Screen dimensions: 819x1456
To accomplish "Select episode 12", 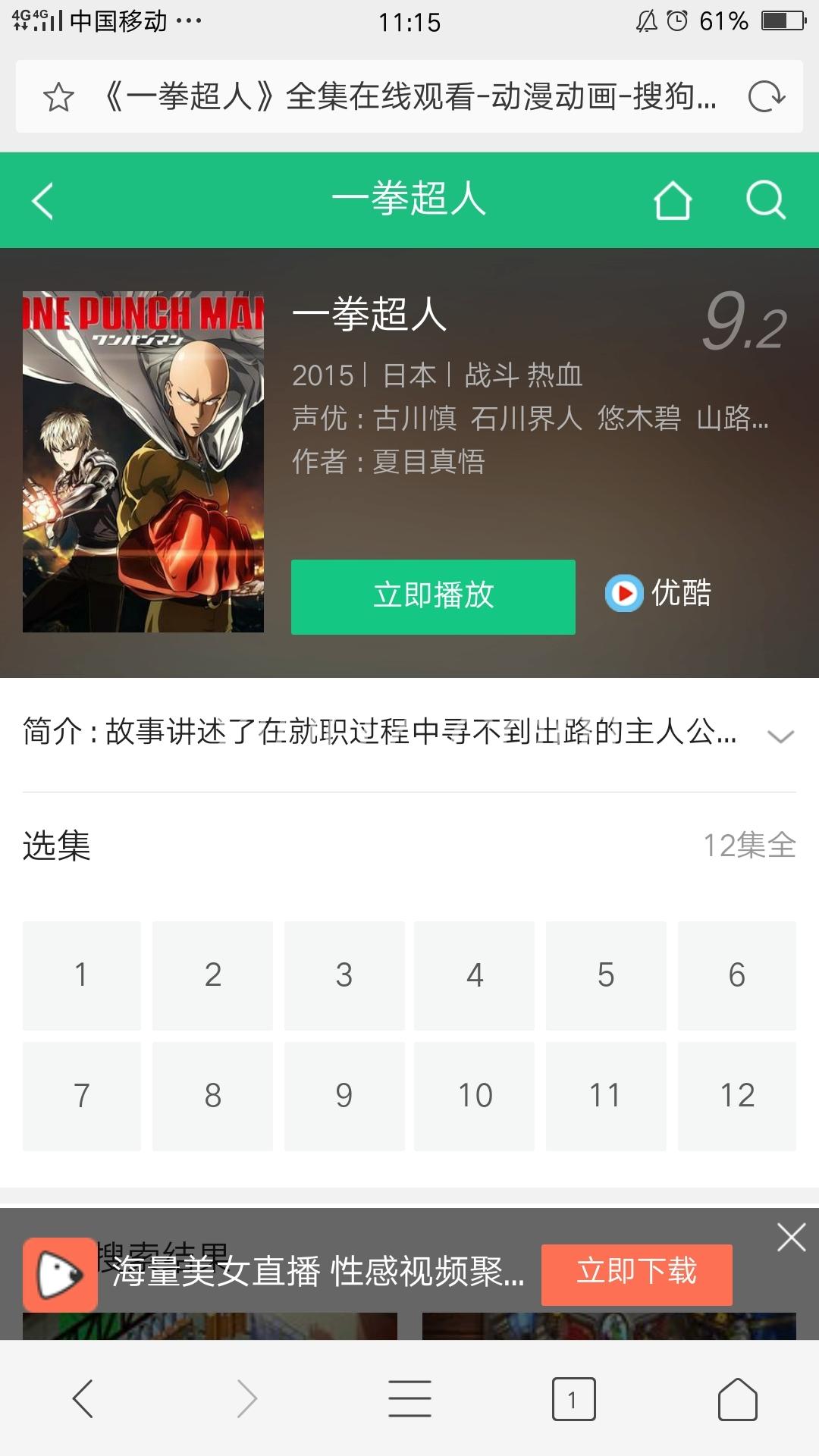I will tap(736, 1096).
